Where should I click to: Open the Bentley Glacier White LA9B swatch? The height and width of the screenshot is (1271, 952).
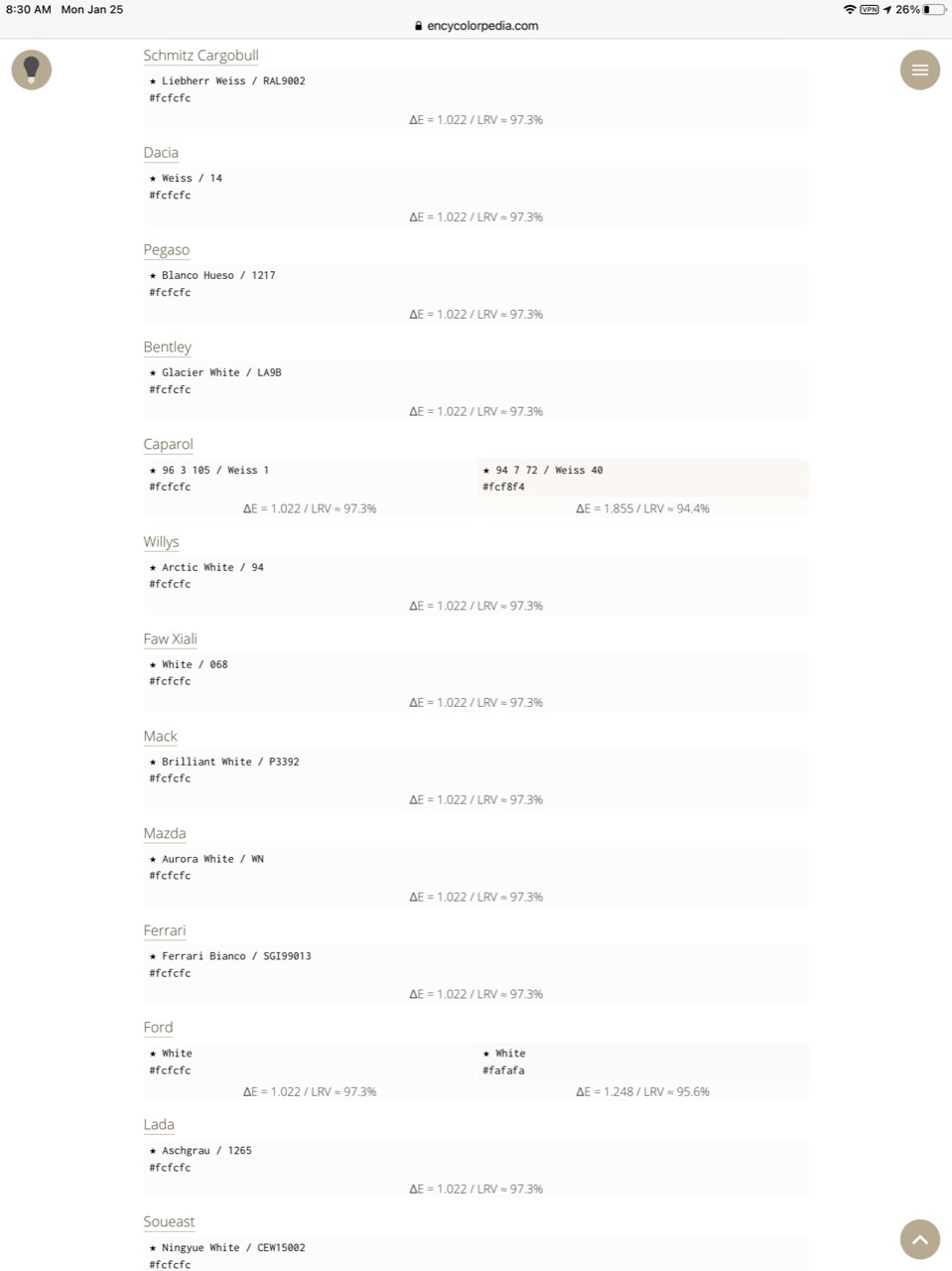(x=476, y=381)
